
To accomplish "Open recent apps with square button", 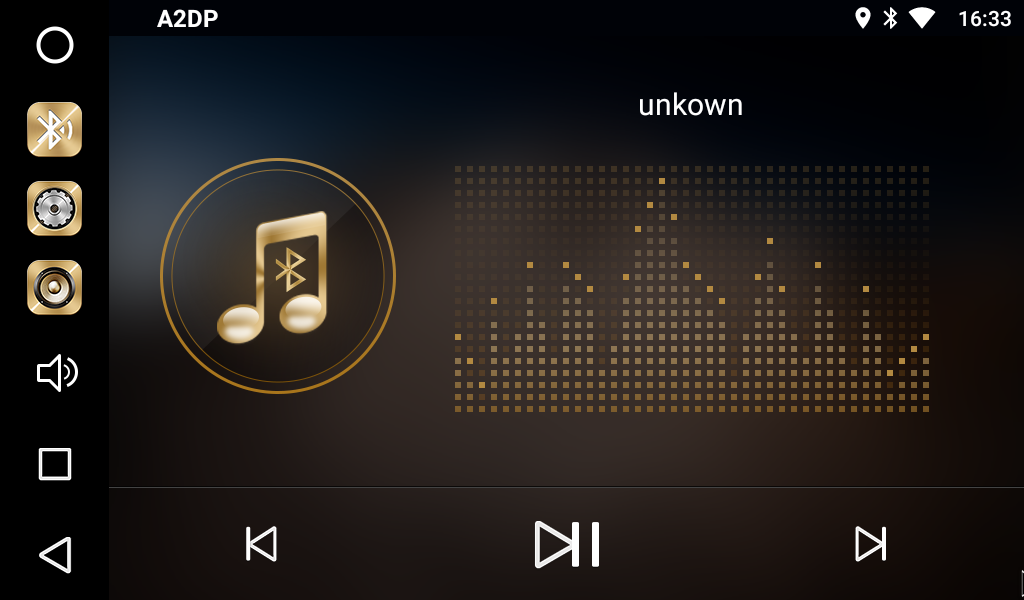I will tap(55, 464).
